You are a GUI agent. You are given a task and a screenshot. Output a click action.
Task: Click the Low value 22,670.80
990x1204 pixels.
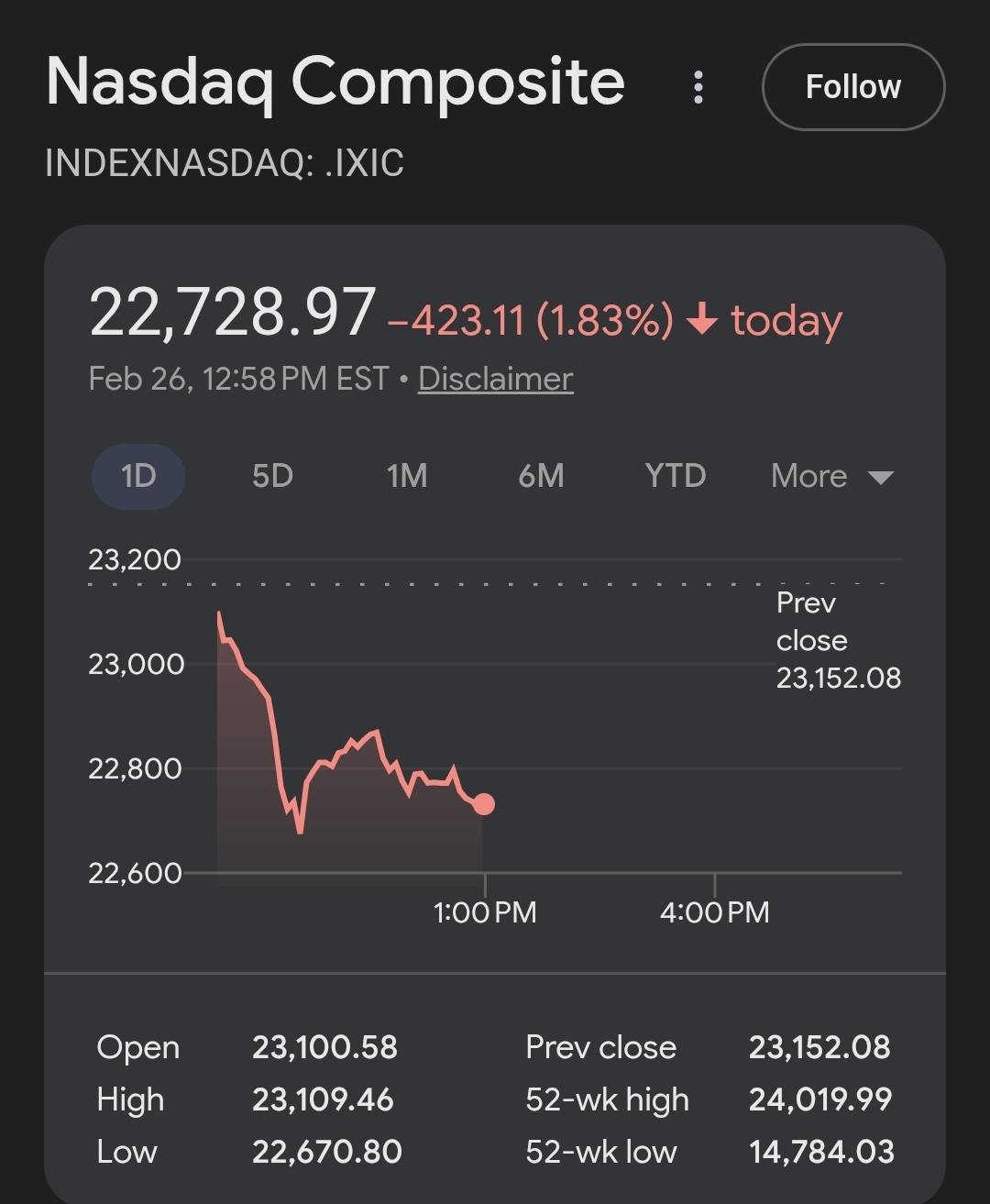327,1151
